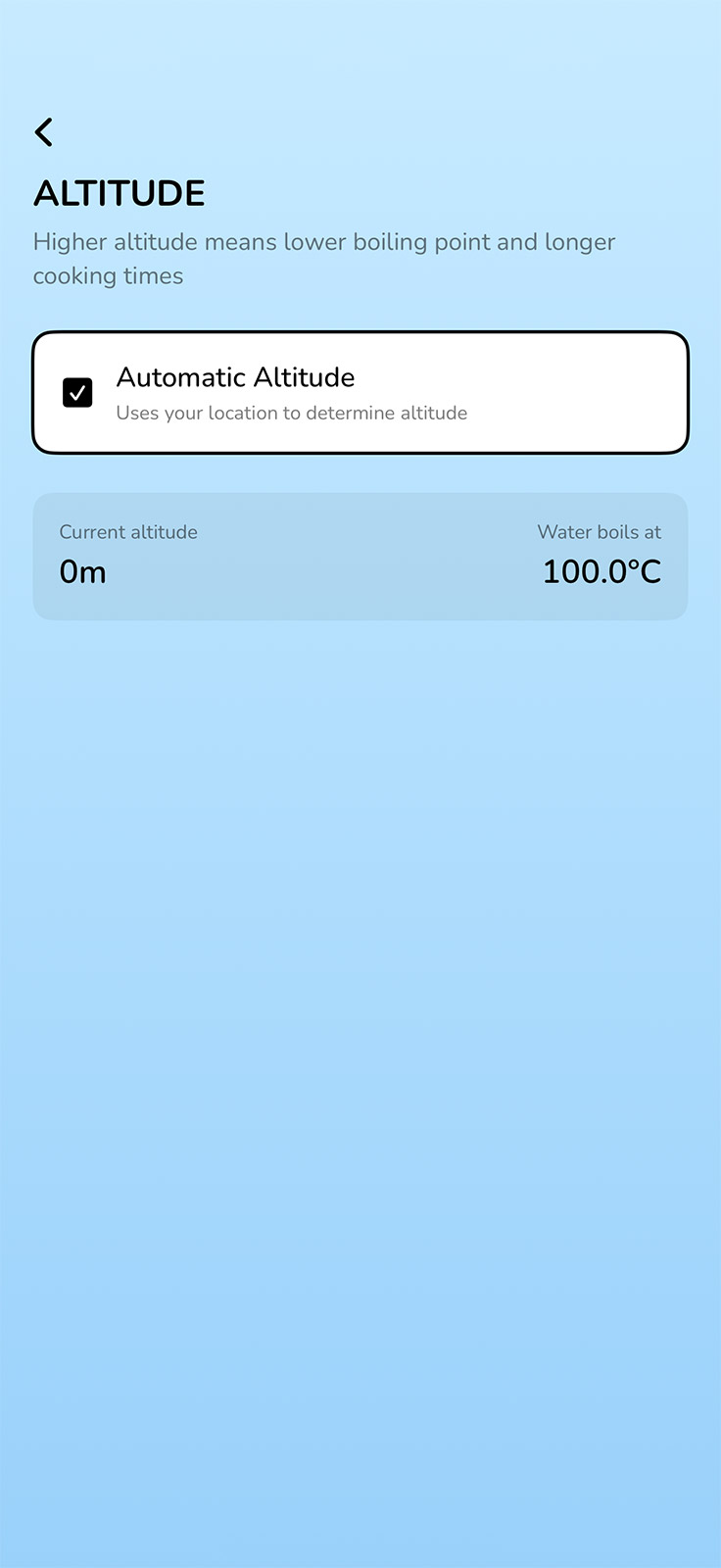
Task: Tap the ALTITUDE page heading
Action: (119, 193)
